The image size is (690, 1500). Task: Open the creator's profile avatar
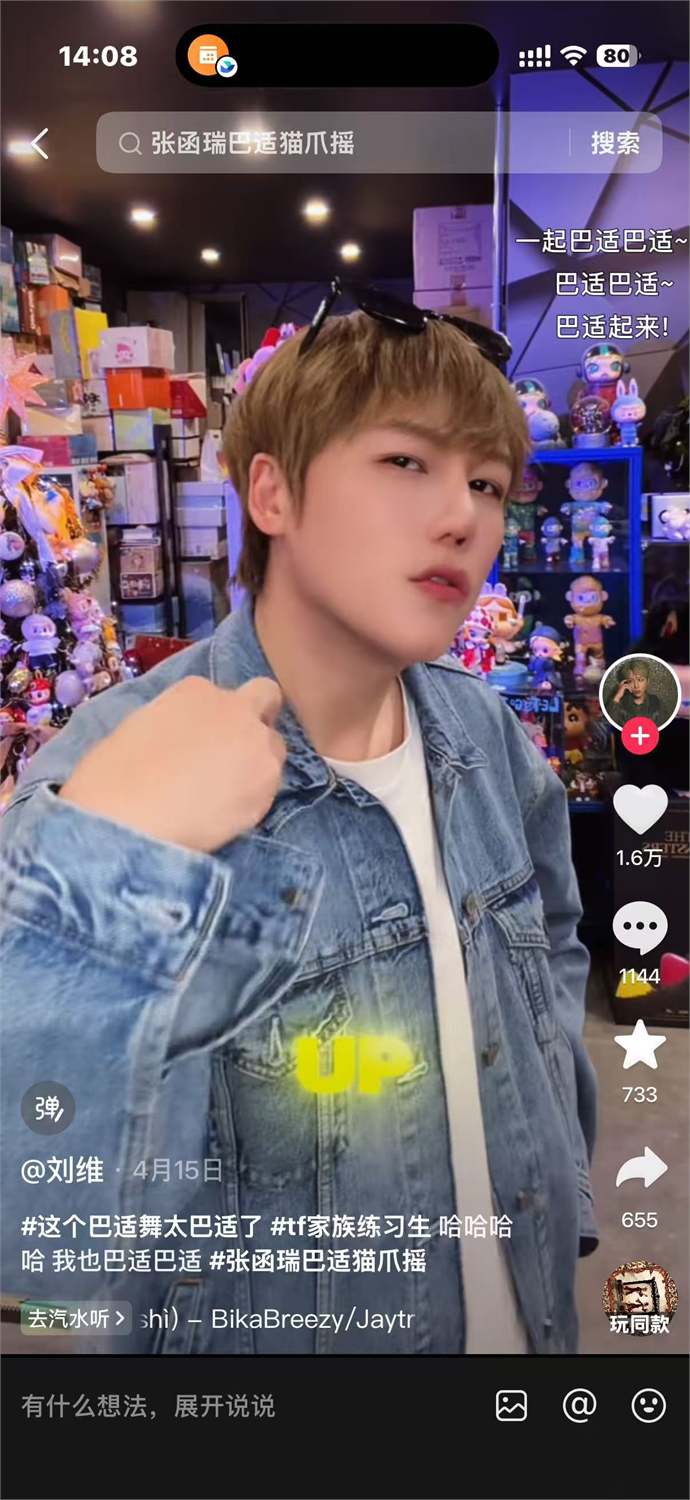639,692
